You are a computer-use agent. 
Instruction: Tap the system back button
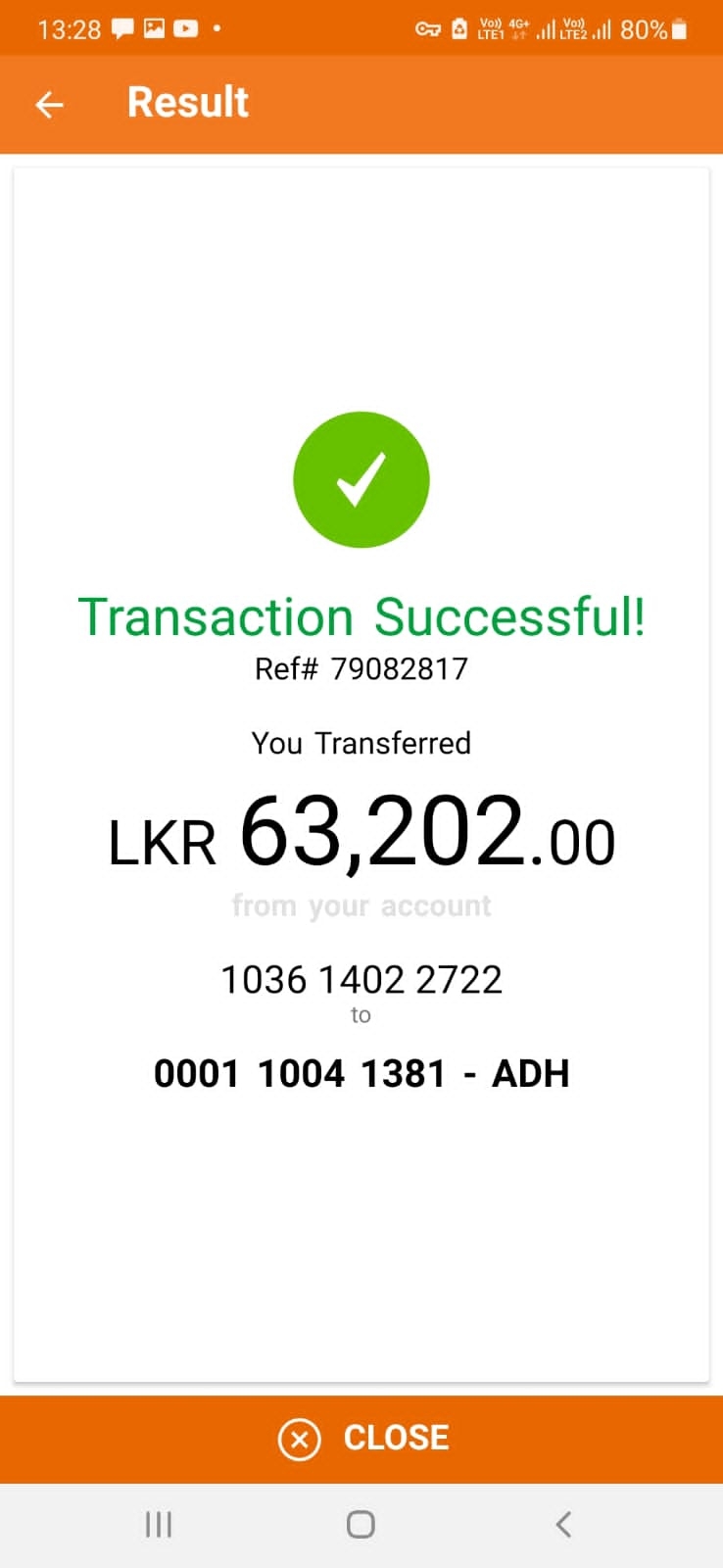click(563, 1524)
